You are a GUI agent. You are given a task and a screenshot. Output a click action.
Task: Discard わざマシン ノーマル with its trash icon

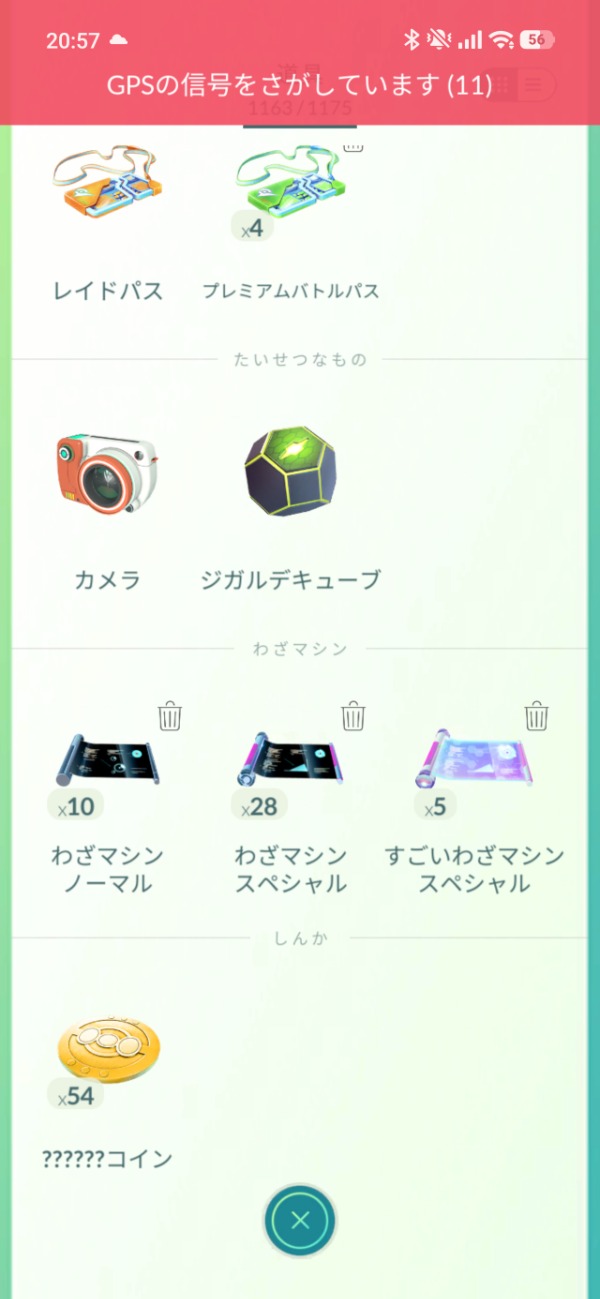pos(170,716)
